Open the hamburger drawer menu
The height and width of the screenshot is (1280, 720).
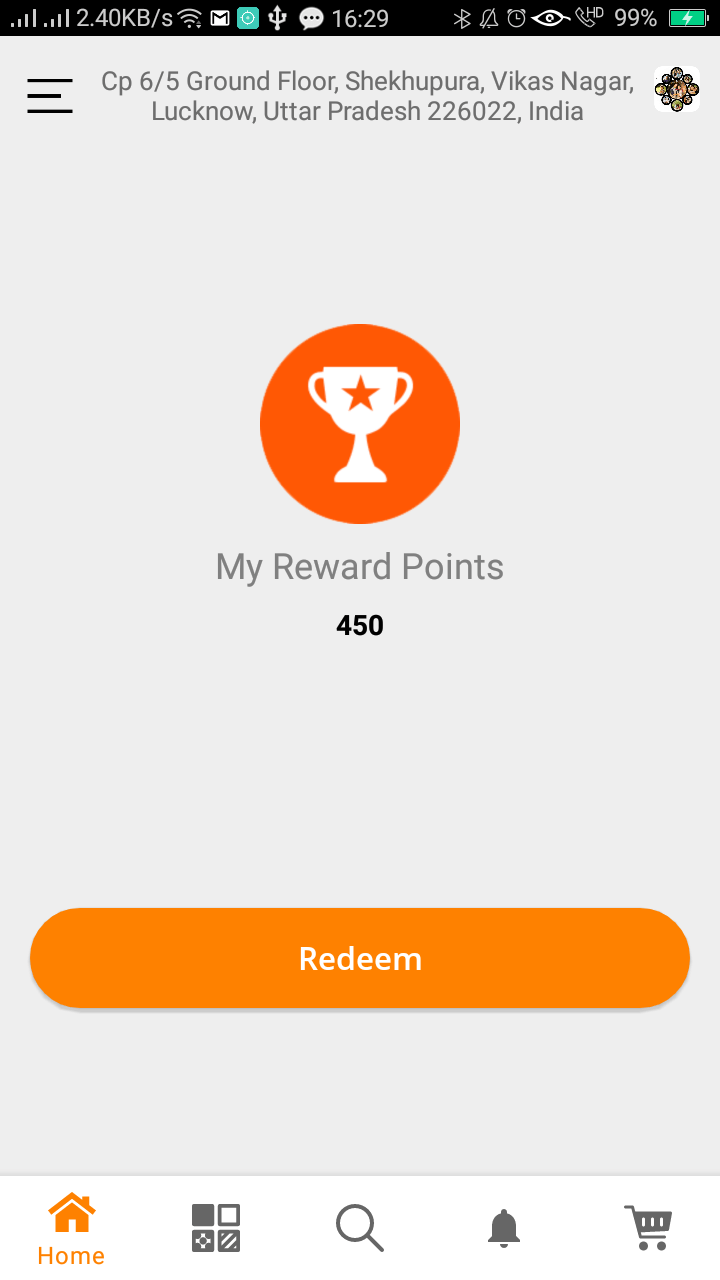tap(50, 96)
